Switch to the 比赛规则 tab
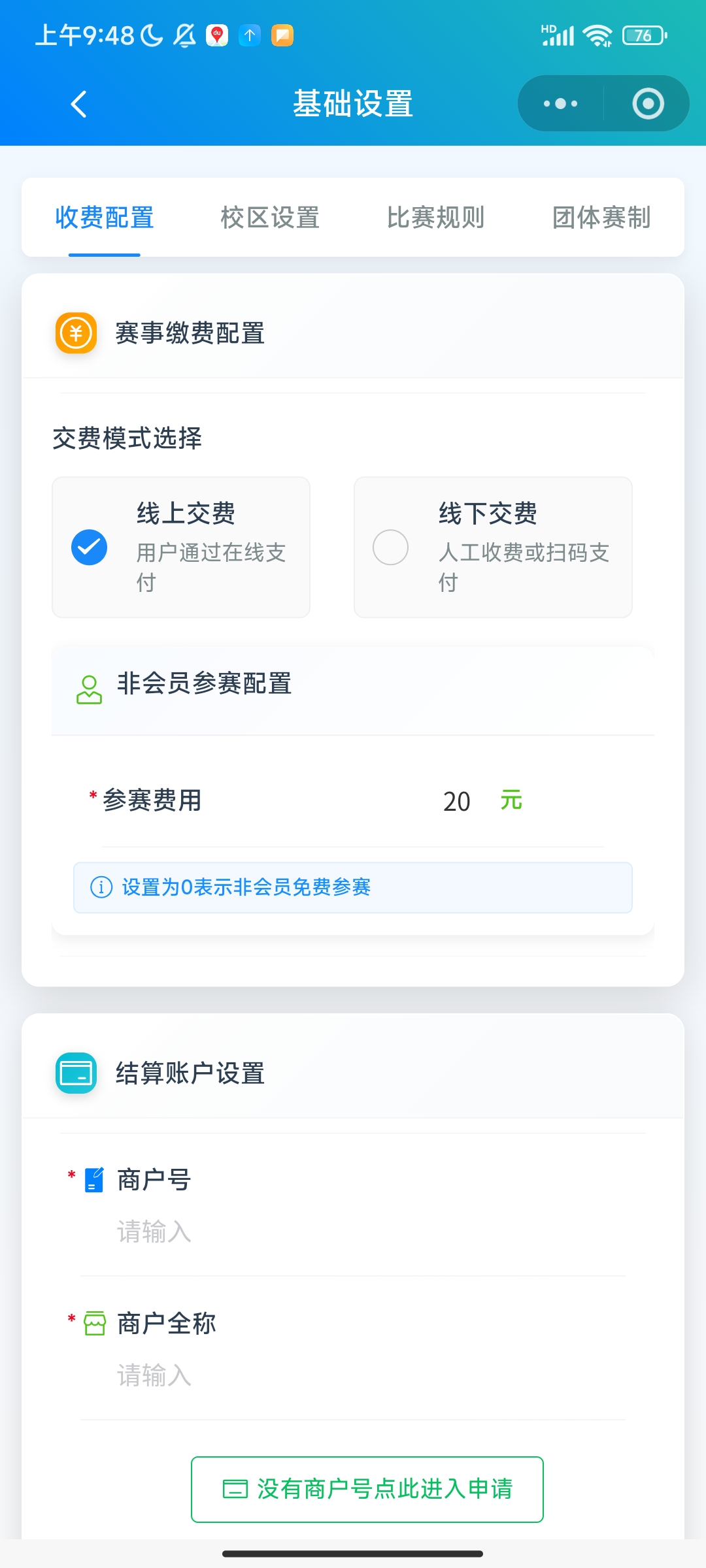Image resolution: width=706 pixels, height=1568 pixels. point(435,218)
